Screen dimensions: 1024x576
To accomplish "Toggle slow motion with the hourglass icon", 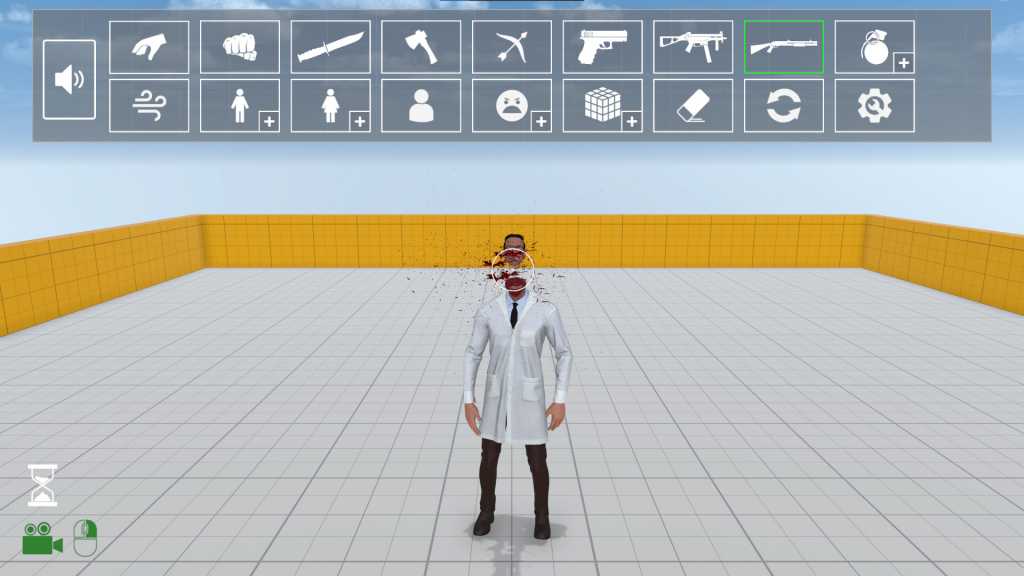I will coord(42,485).
